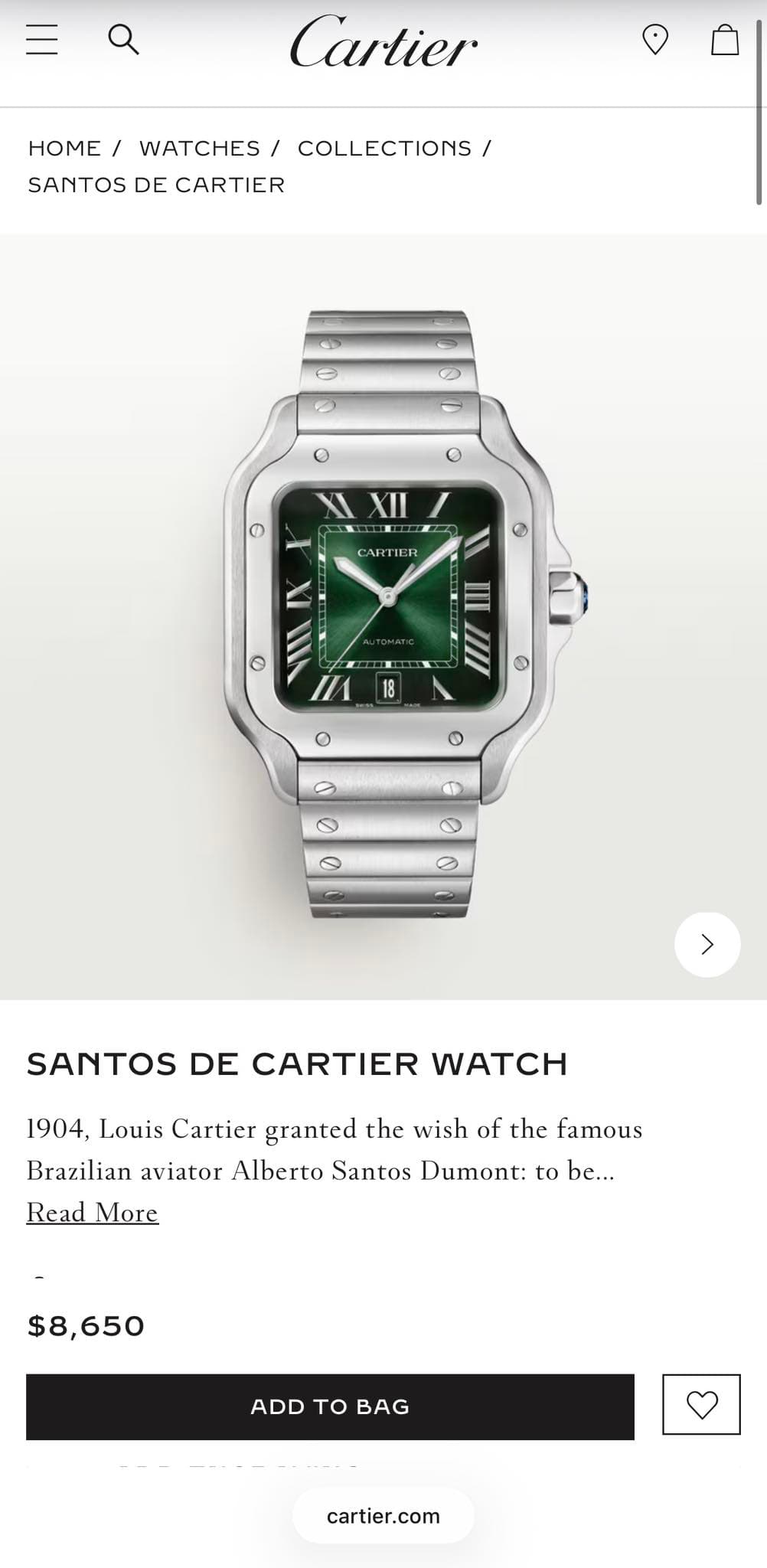
Task: Tap ADD TO BAG
Action: tap(330, 1407)
